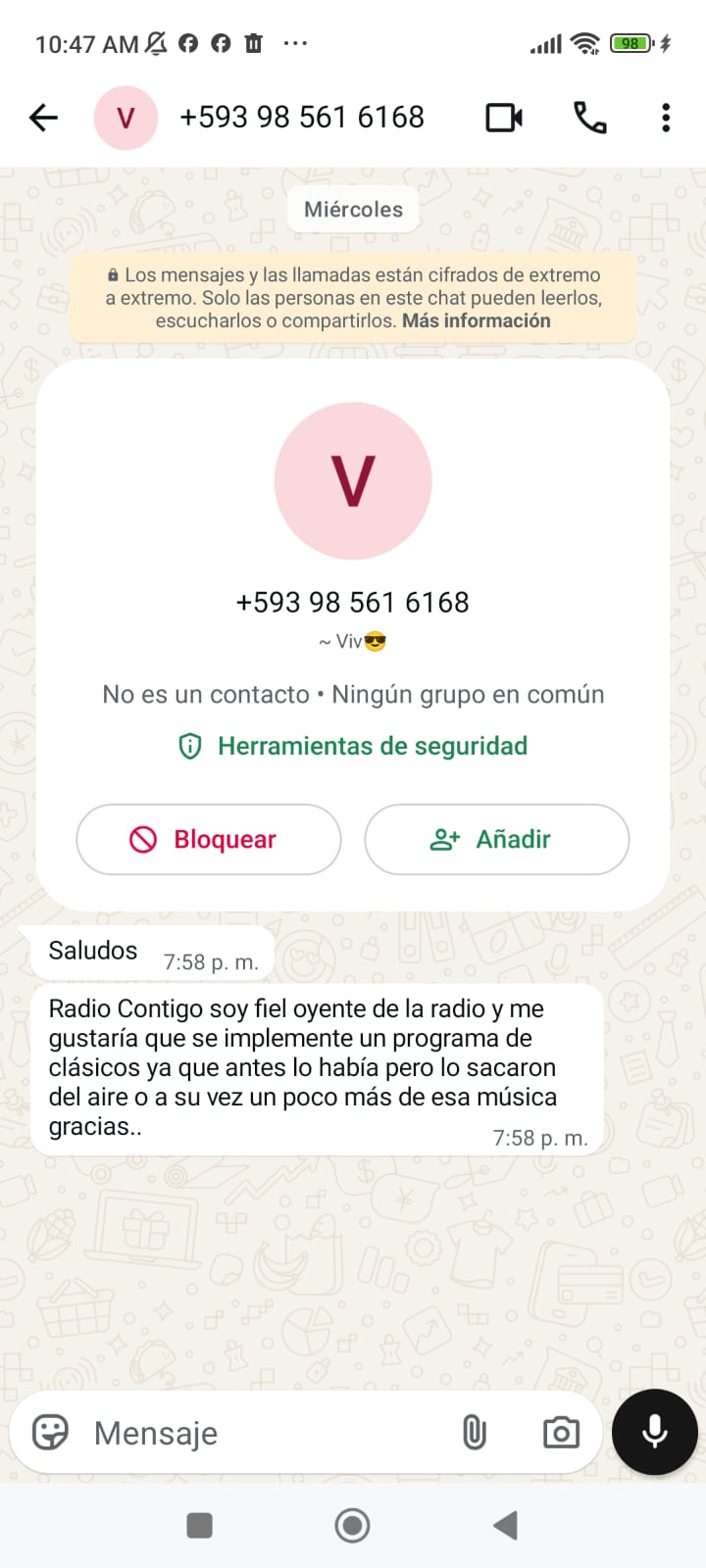Open recent apps via the square button
This screenshot has height=1568, width=706.
pyautogui.click(x=200, y=1525)
